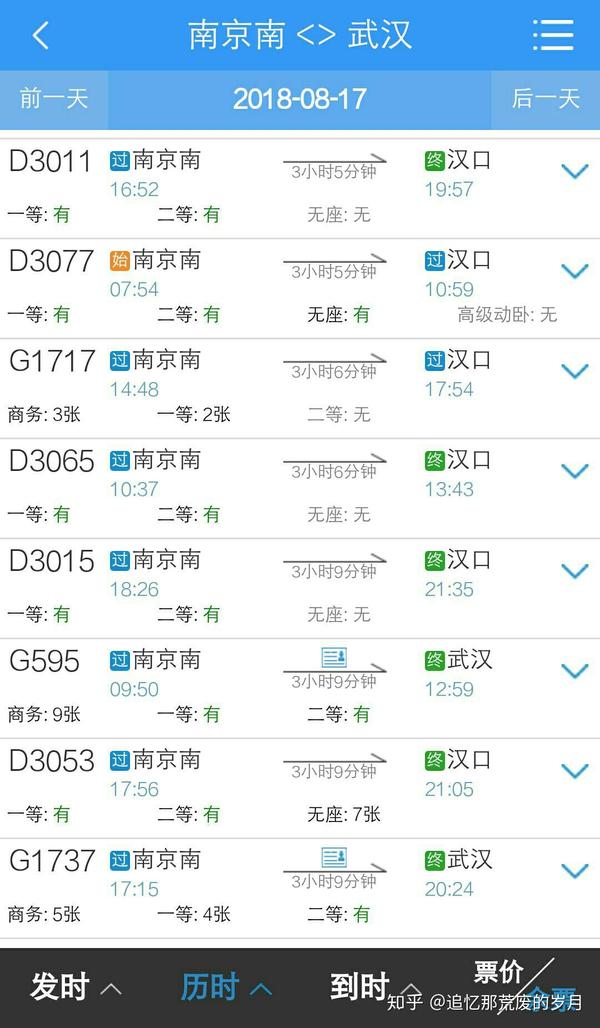This screenshot has height=1028, width=600.
Task: Switch to the previous day (前一天)
Action: [x=54, y=99]
